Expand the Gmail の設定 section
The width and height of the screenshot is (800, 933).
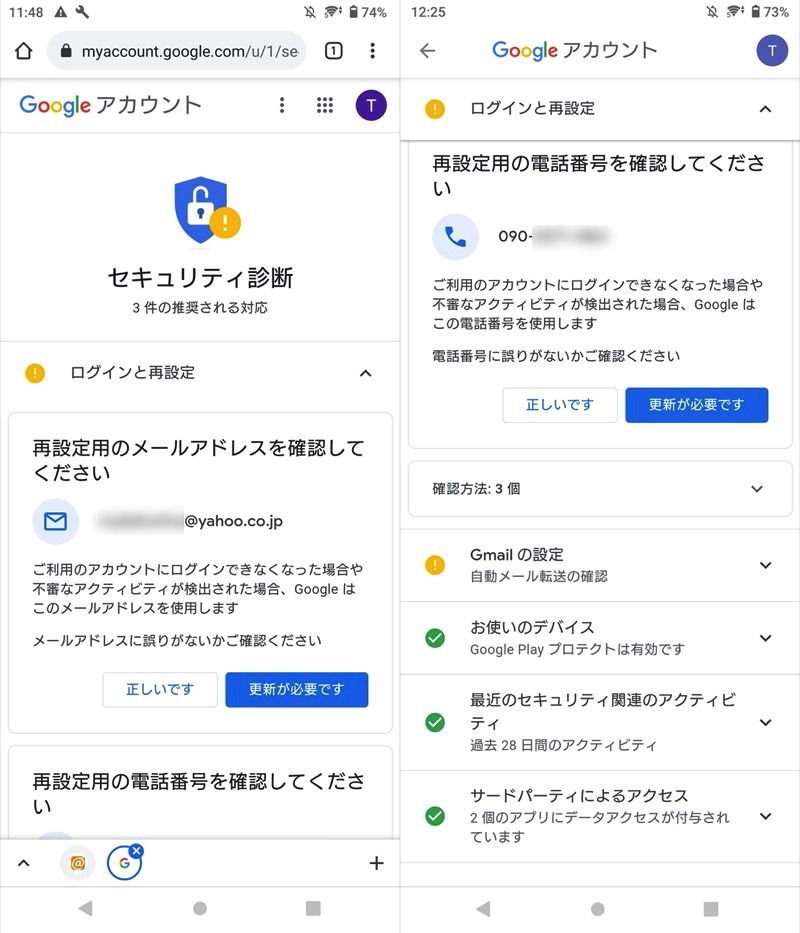(x=598, y=565)
